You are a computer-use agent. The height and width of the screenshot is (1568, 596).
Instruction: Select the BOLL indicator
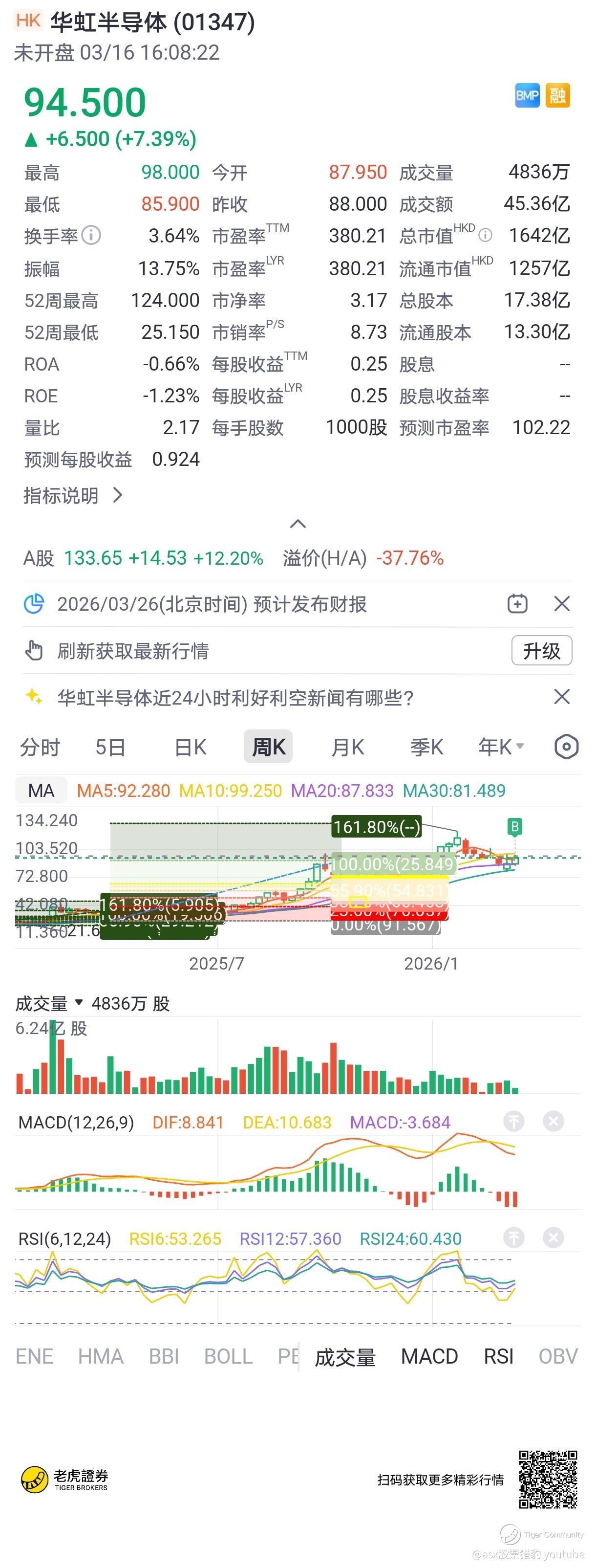point(228,1357)
